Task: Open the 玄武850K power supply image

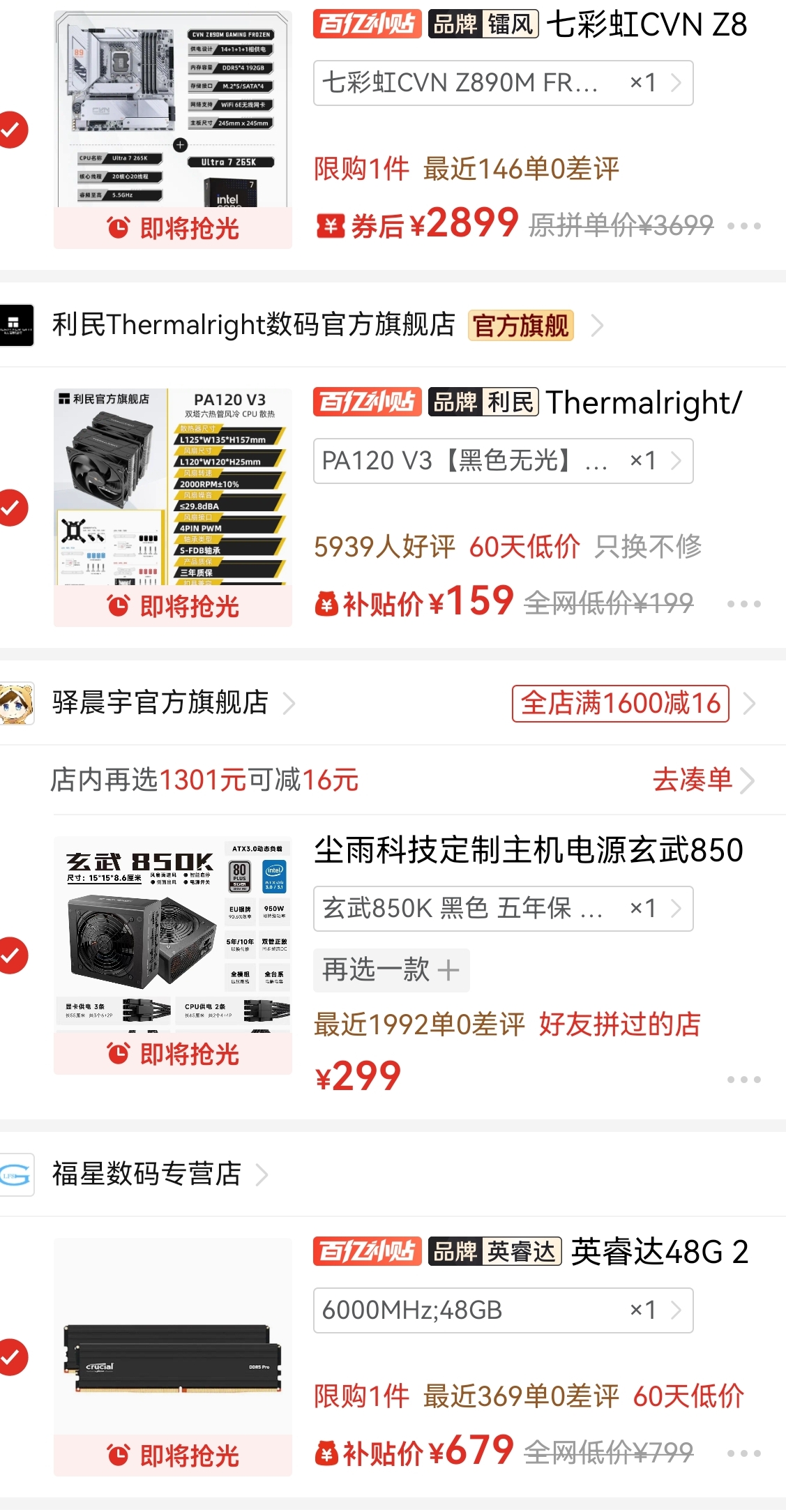Action: (173, 935)
